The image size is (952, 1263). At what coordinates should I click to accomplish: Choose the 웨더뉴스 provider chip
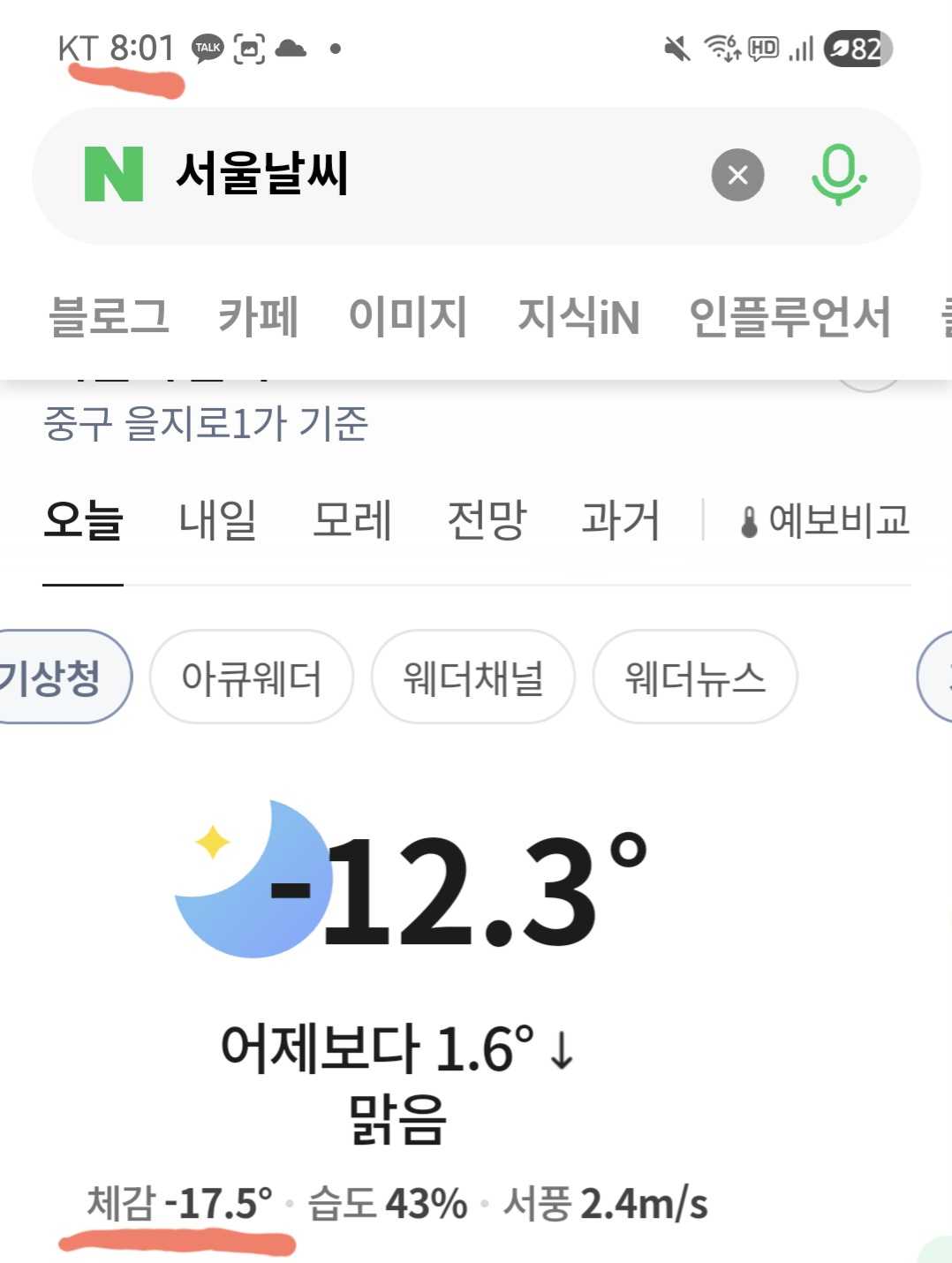tap(695, 677)
